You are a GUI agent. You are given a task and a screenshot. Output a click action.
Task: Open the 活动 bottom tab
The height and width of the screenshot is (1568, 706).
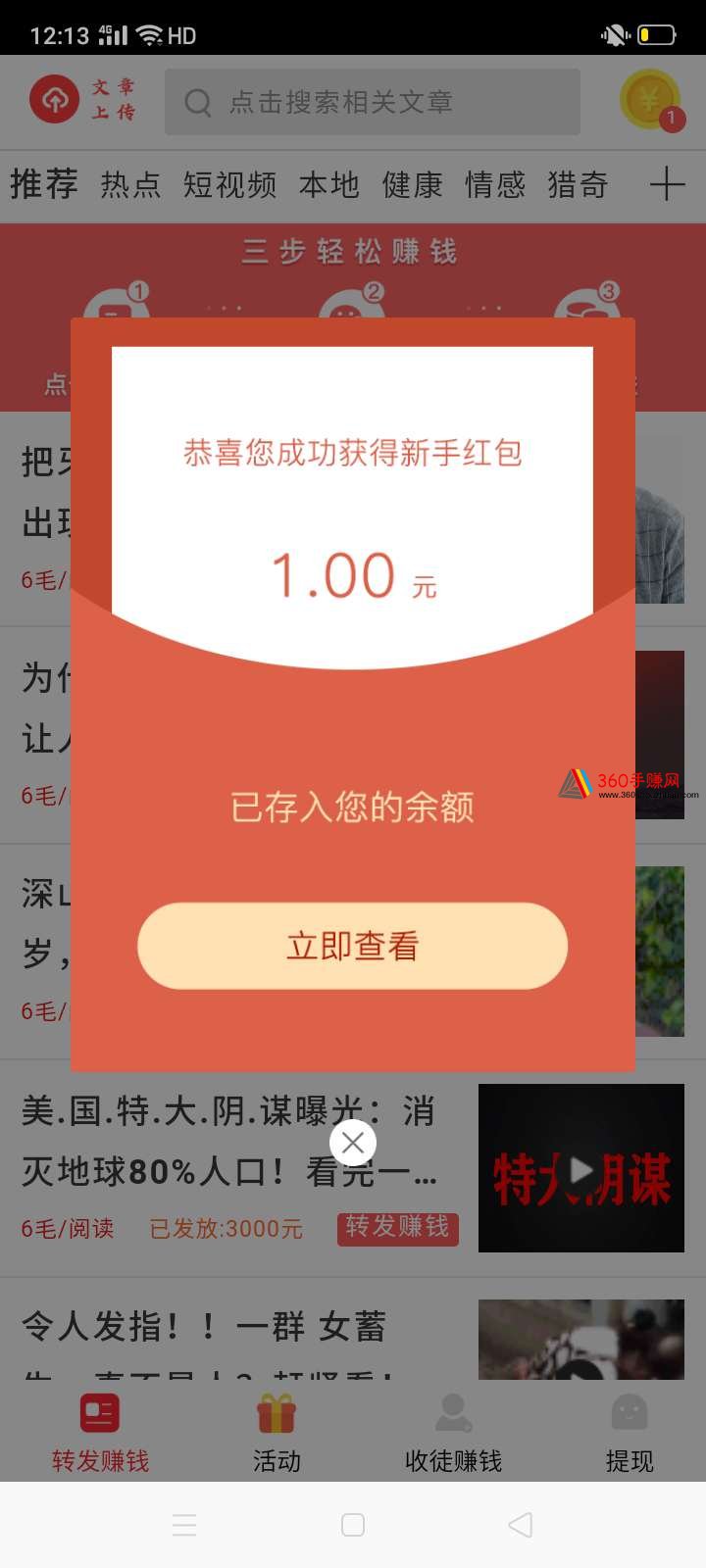coord(277,1433)
